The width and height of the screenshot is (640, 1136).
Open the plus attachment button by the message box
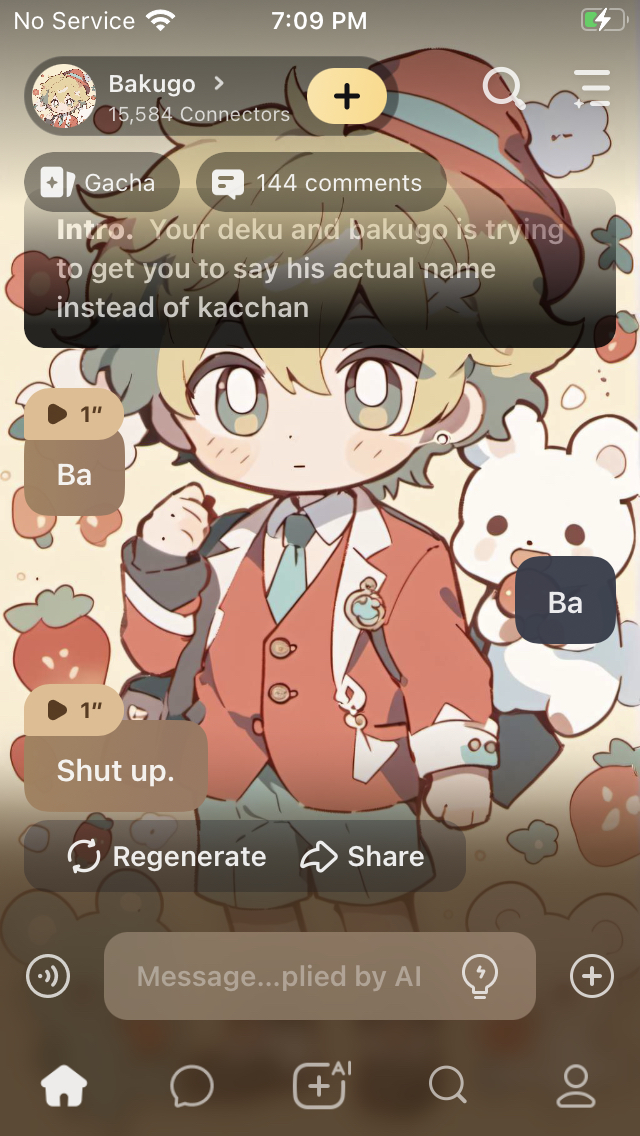click(x=591, y=976)
